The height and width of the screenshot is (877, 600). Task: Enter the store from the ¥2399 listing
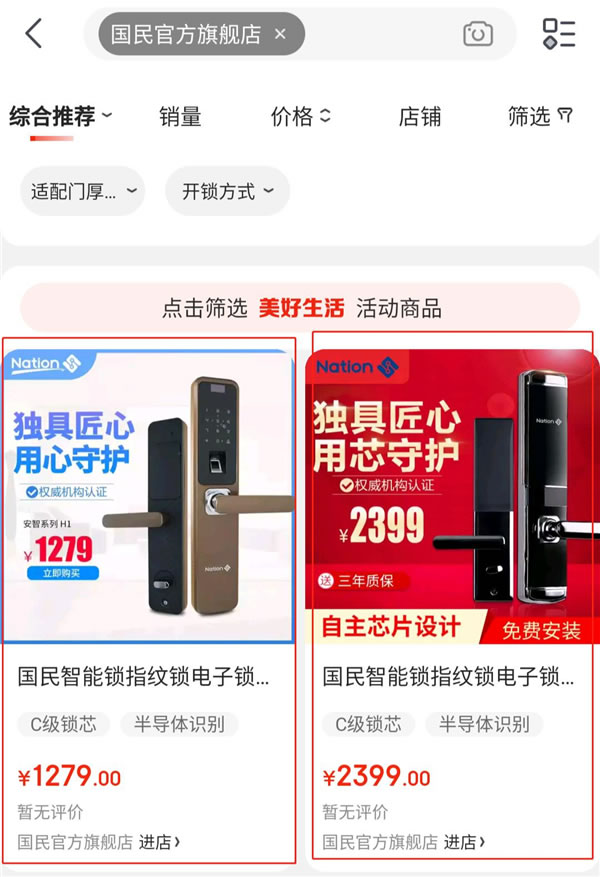click(465, 842)
